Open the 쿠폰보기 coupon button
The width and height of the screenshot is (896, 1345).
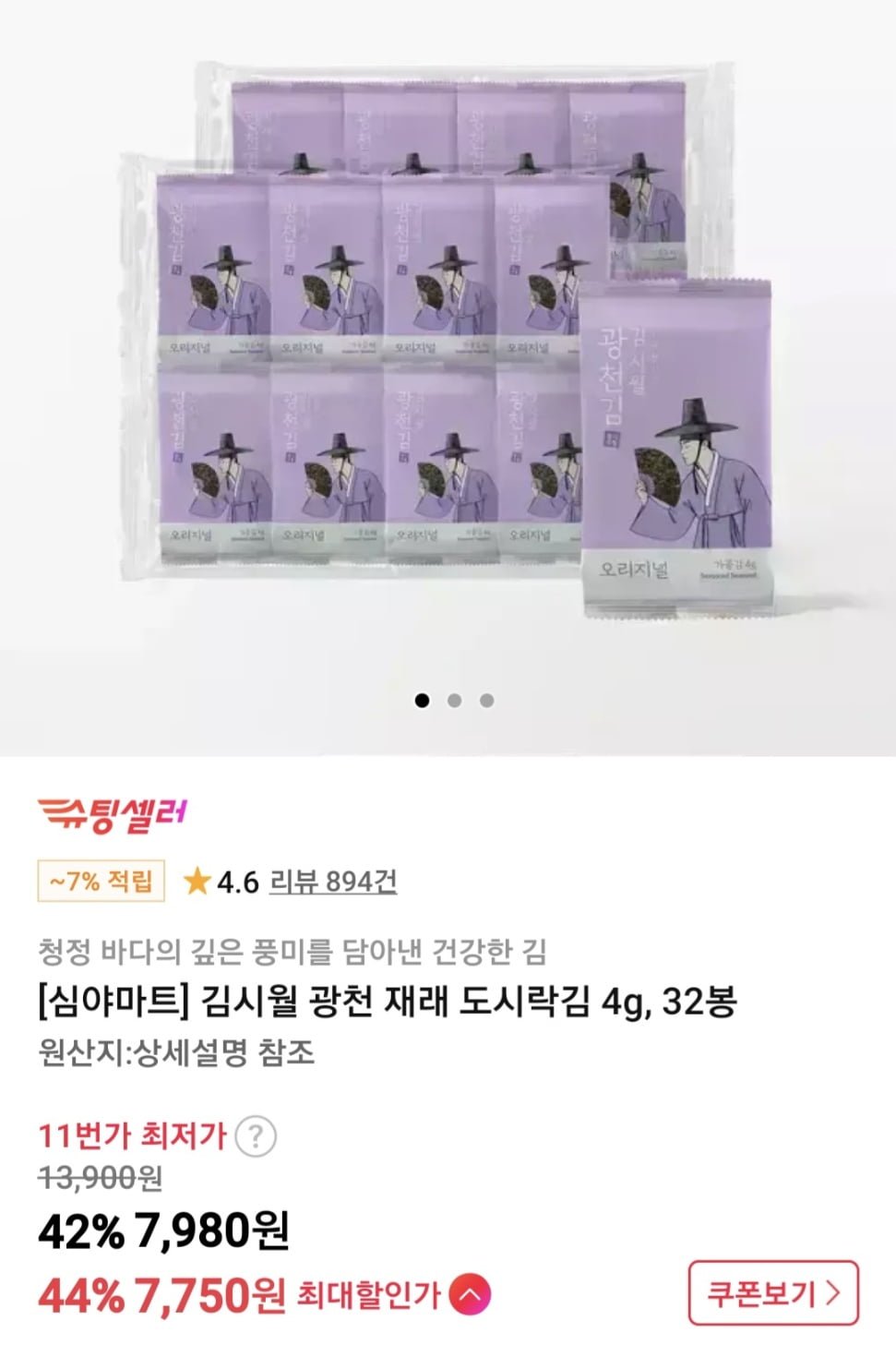[x=773, y=1292]
